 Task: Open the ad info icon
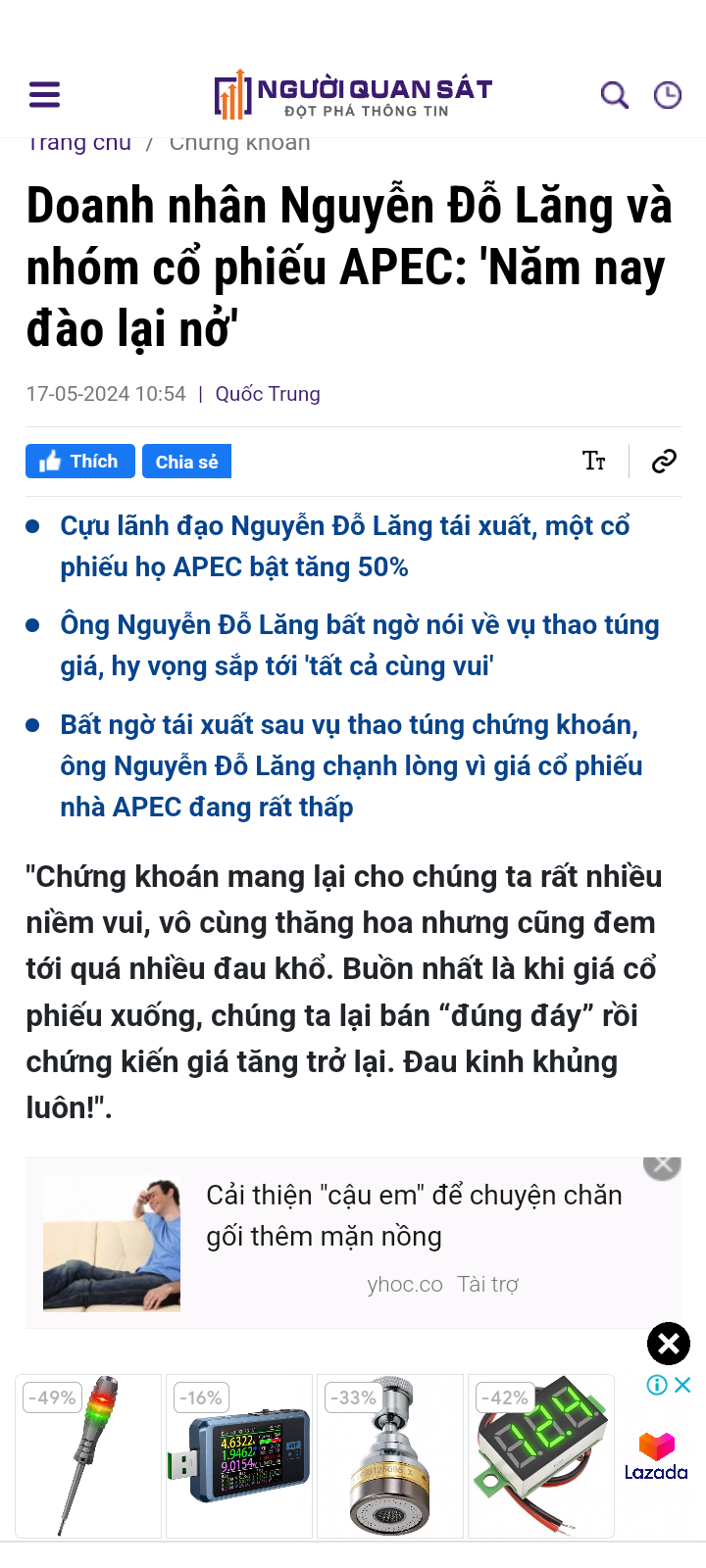657,1385
